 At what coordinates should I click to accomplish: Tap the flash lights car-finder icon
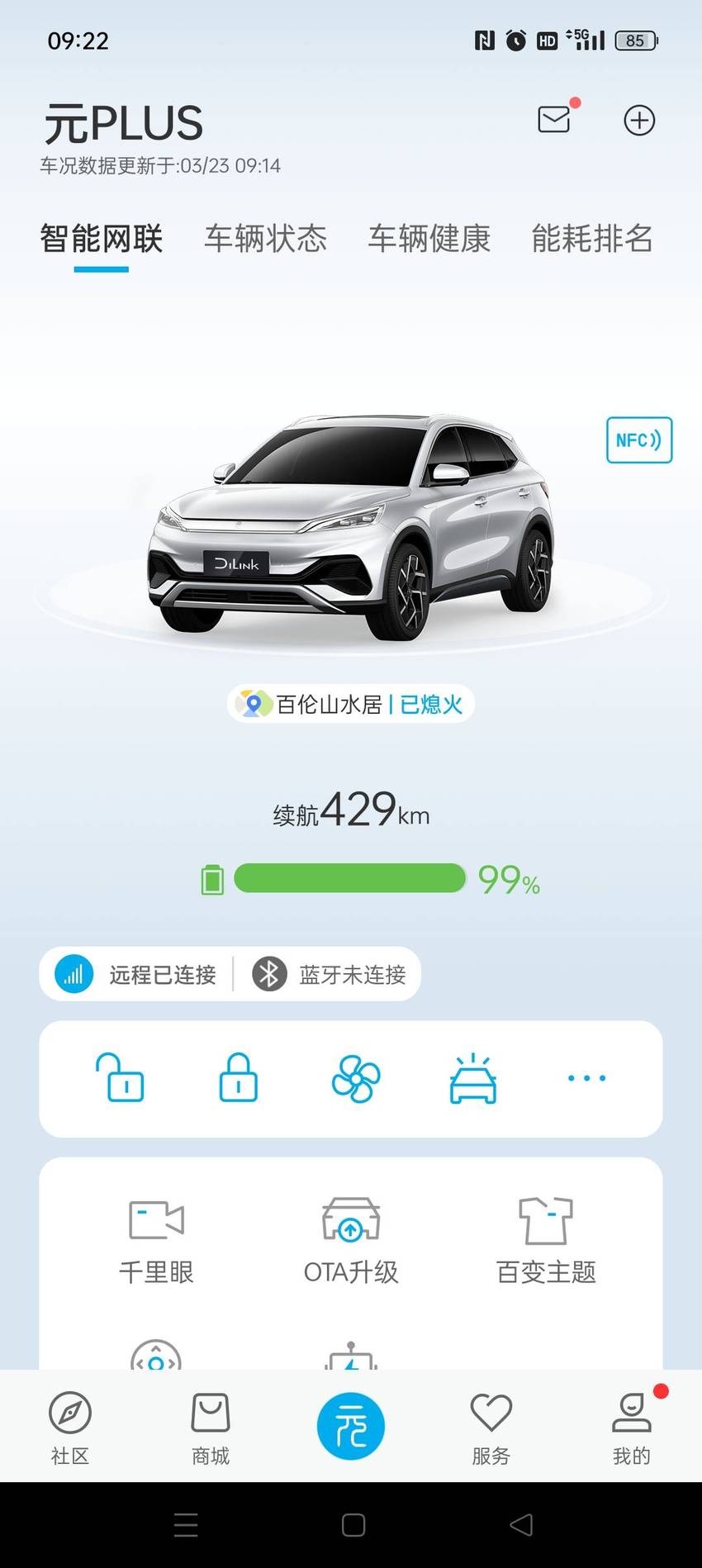pyautogui.click(x=473, y=1078)
